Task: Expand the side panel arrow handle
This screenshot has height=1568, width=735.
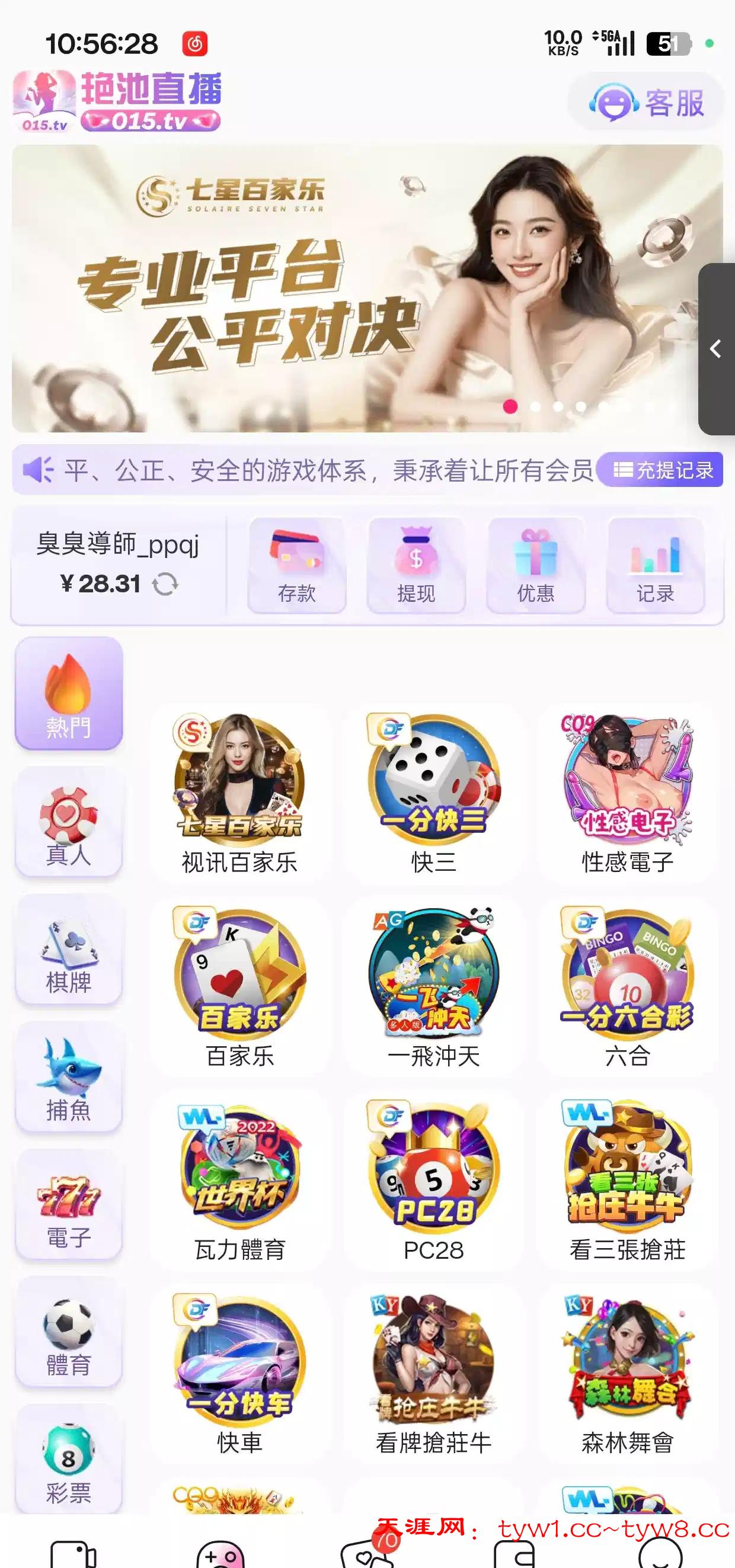Action: (x=716, y=349)
